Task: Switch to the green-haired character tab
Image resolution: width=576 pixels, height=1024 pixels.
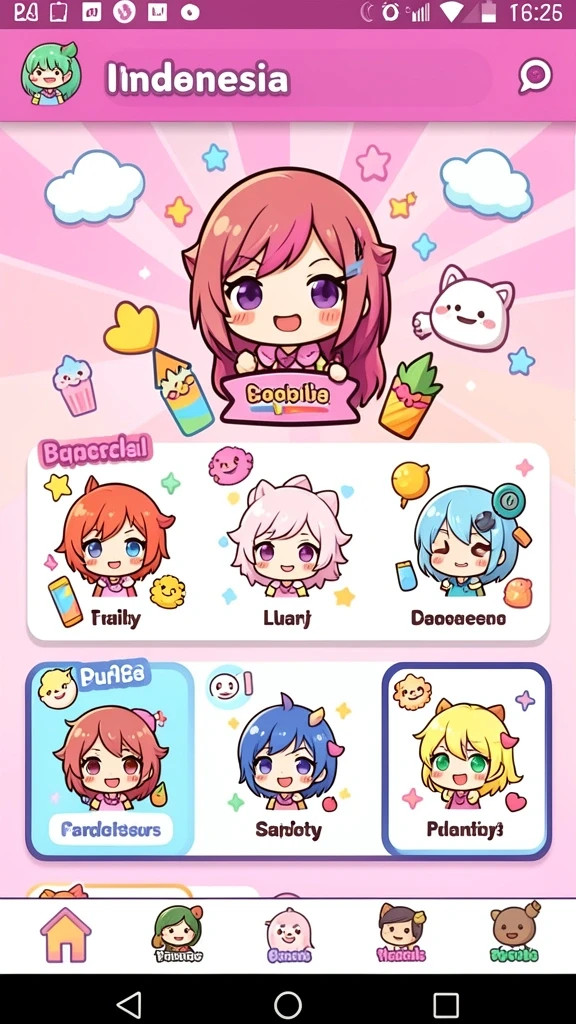Action: click(177, 934)
